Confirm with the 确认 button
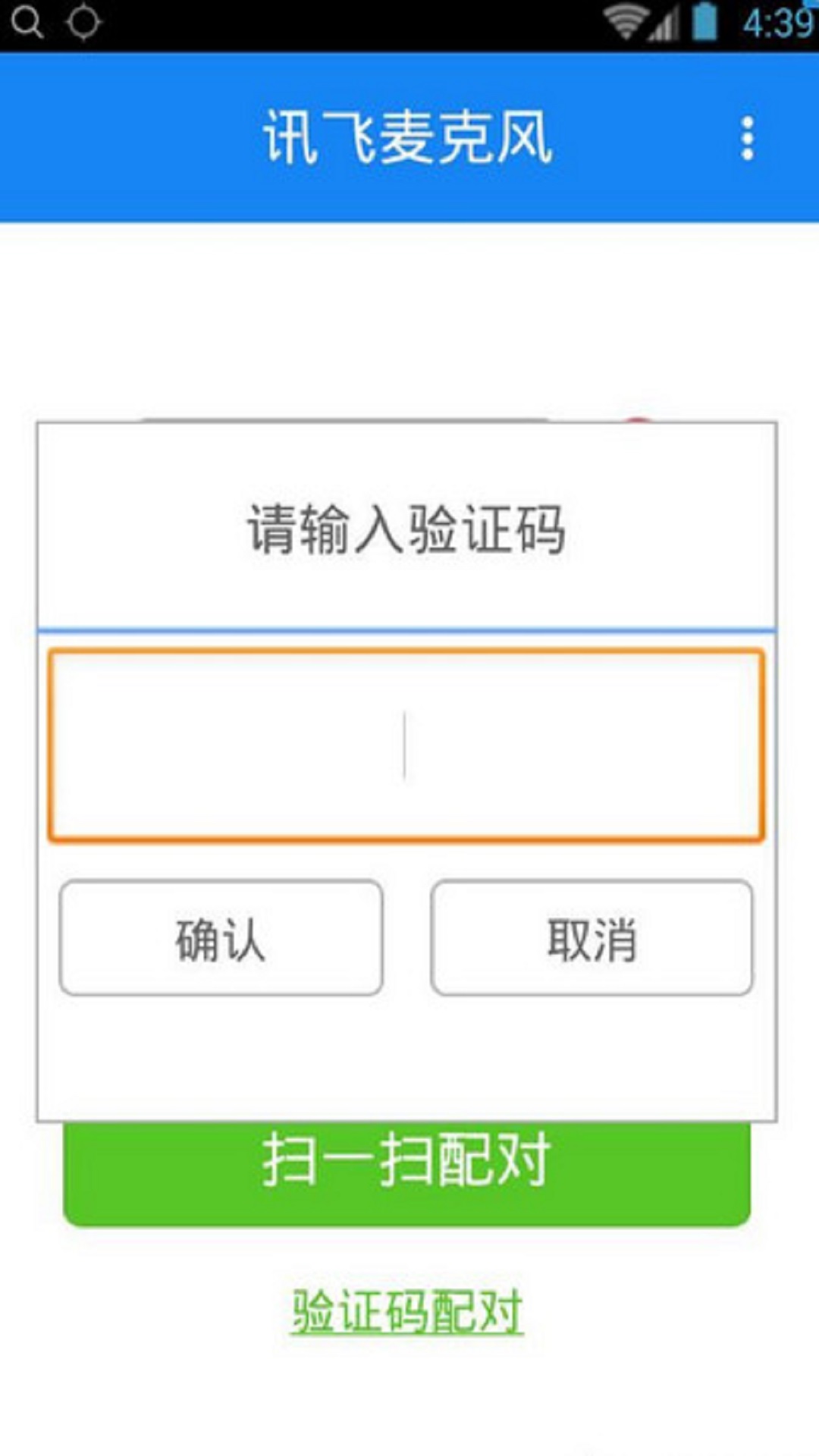 click(x=221, y=938)
